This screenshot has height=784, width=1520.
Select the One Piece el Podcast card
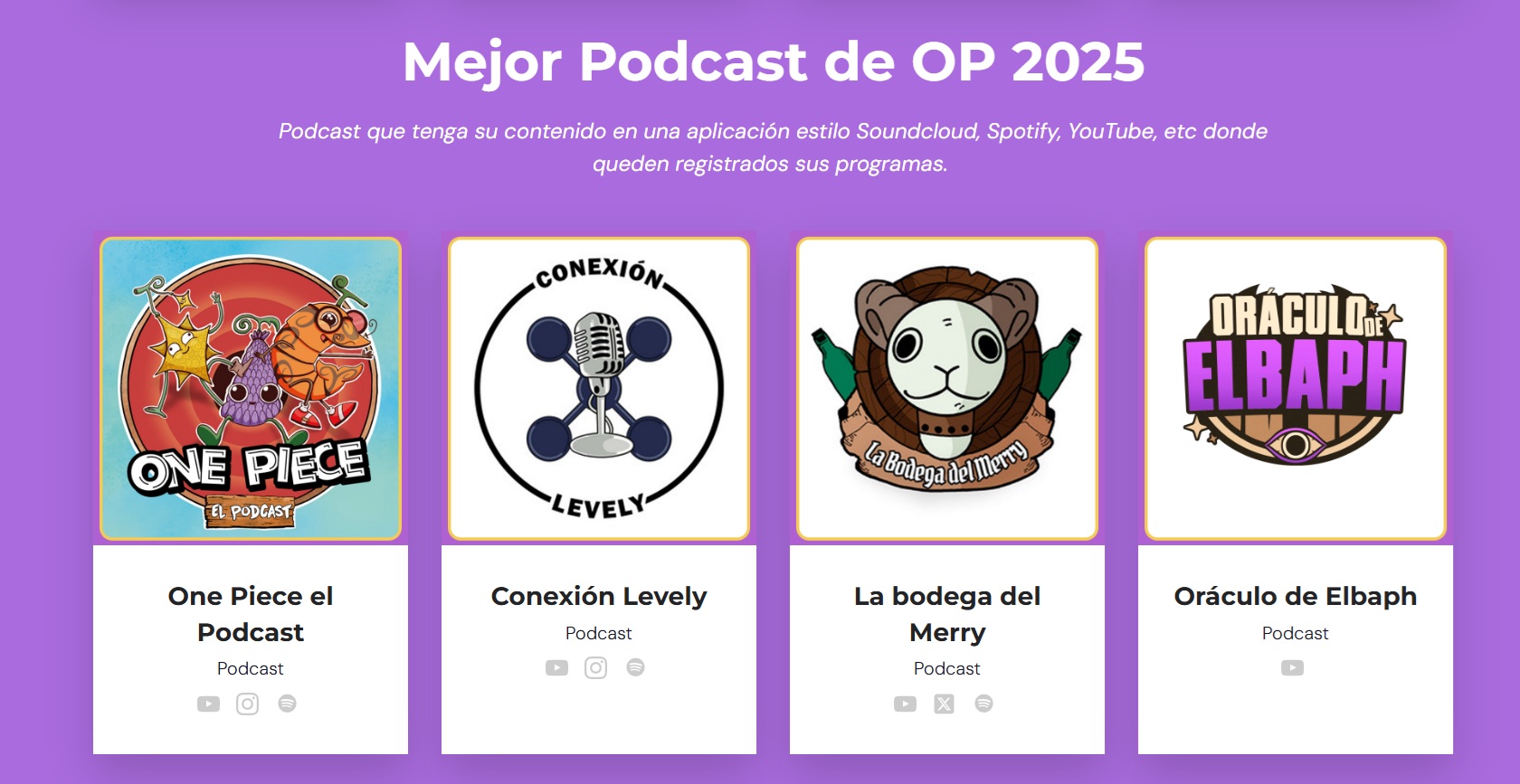(251, 389)
